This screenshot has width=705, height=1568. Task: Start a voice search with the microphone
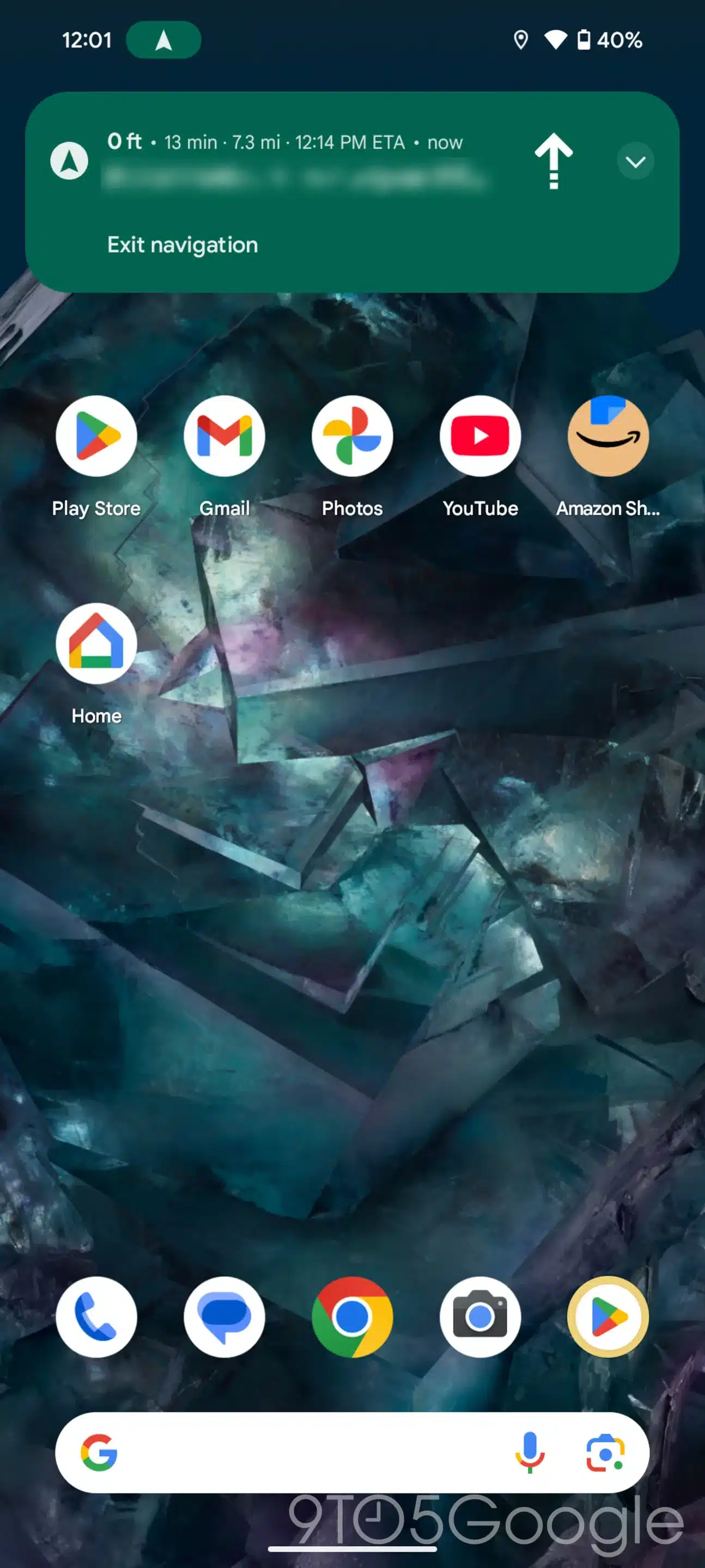click(x=530, y=1453)
